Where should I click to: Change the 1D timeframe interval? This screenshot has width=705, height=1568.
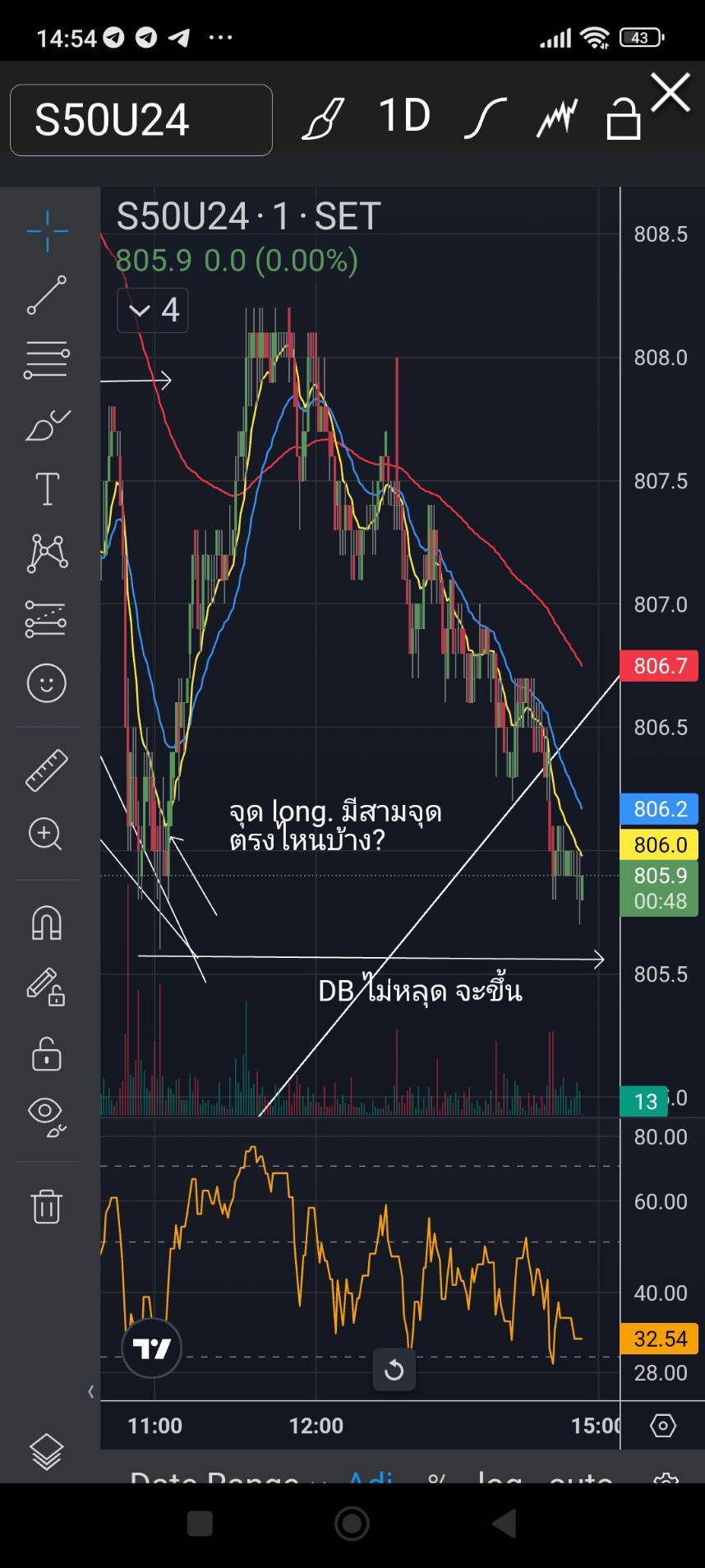(x=404, y=116)
